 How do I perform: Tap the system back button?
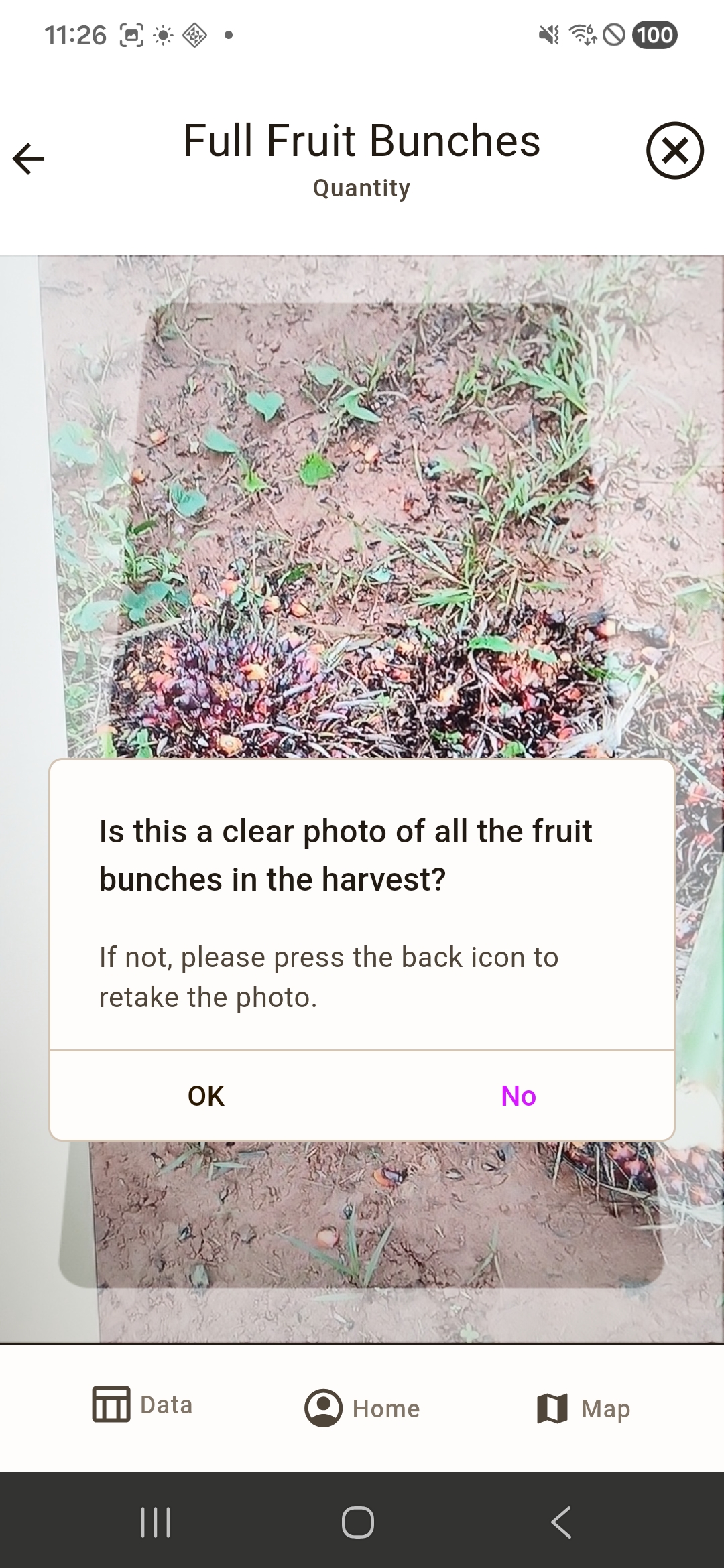click(561, 1522)
